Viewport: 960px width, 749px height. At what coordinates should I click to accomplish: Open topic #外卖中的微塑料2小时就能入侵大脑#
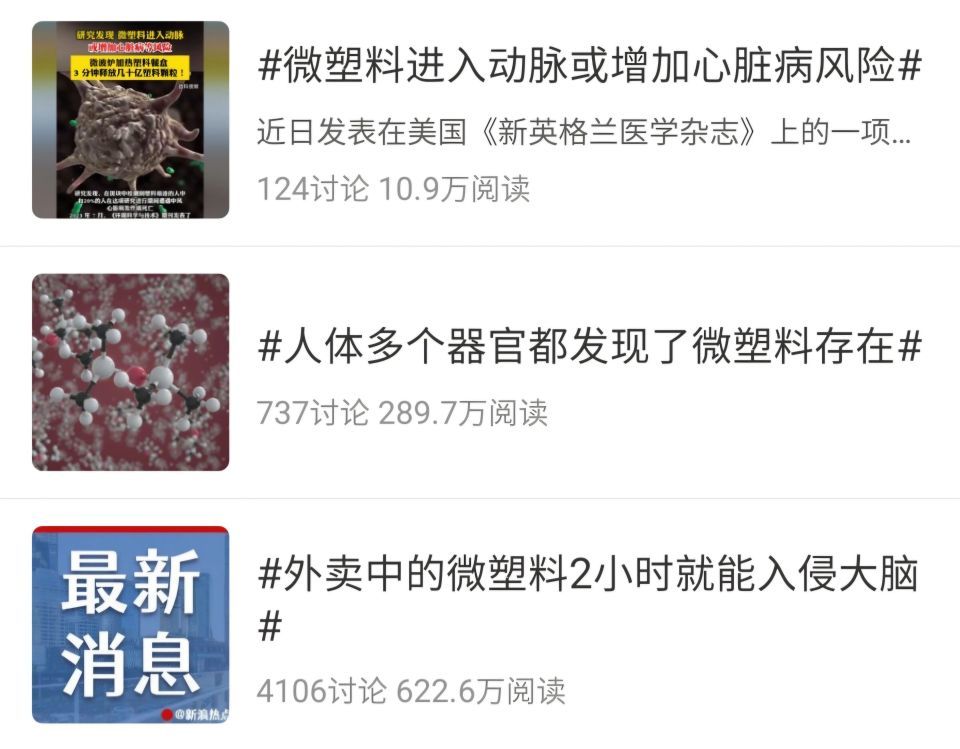pyautogui.click(x=588, y=576)
